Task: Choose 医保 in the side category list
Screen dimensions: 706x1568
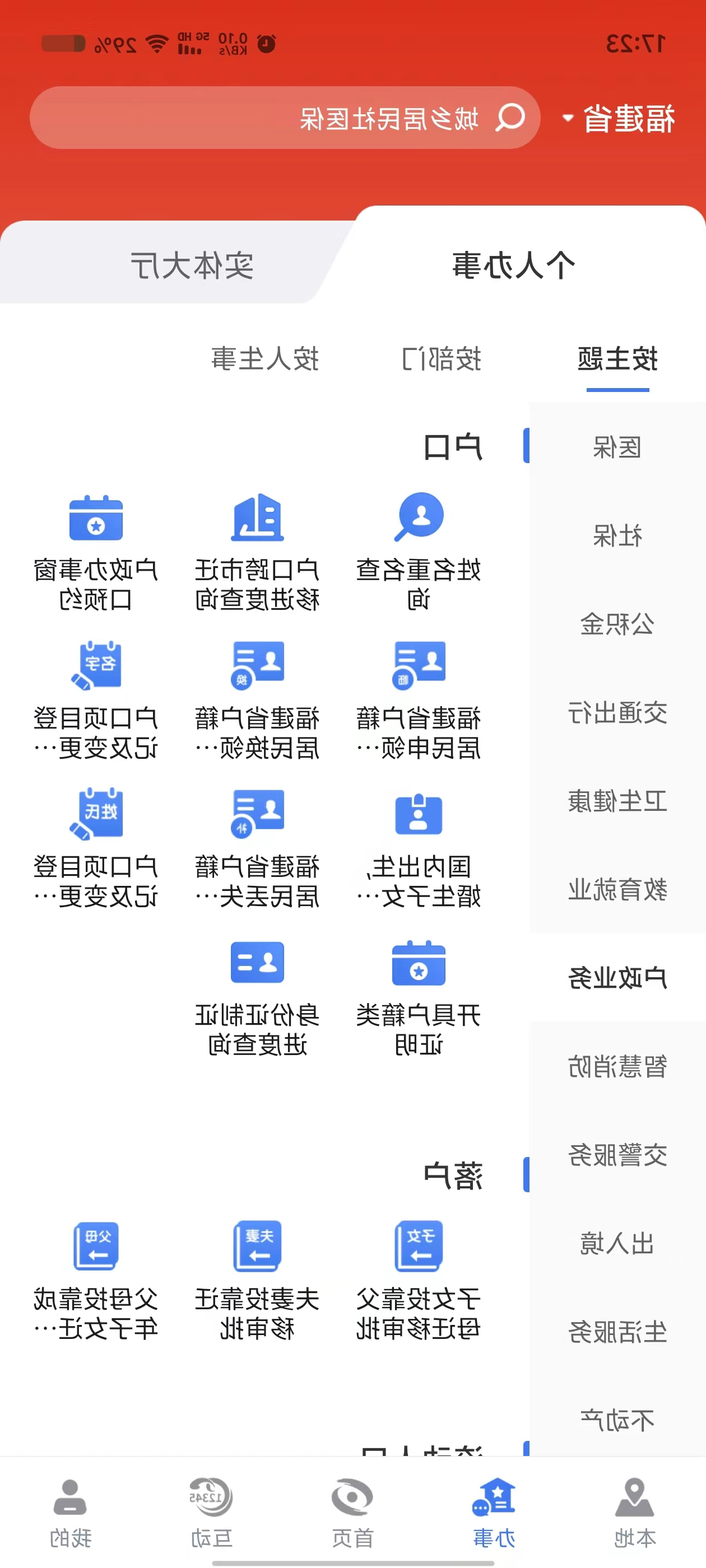Action: [617, 447]
